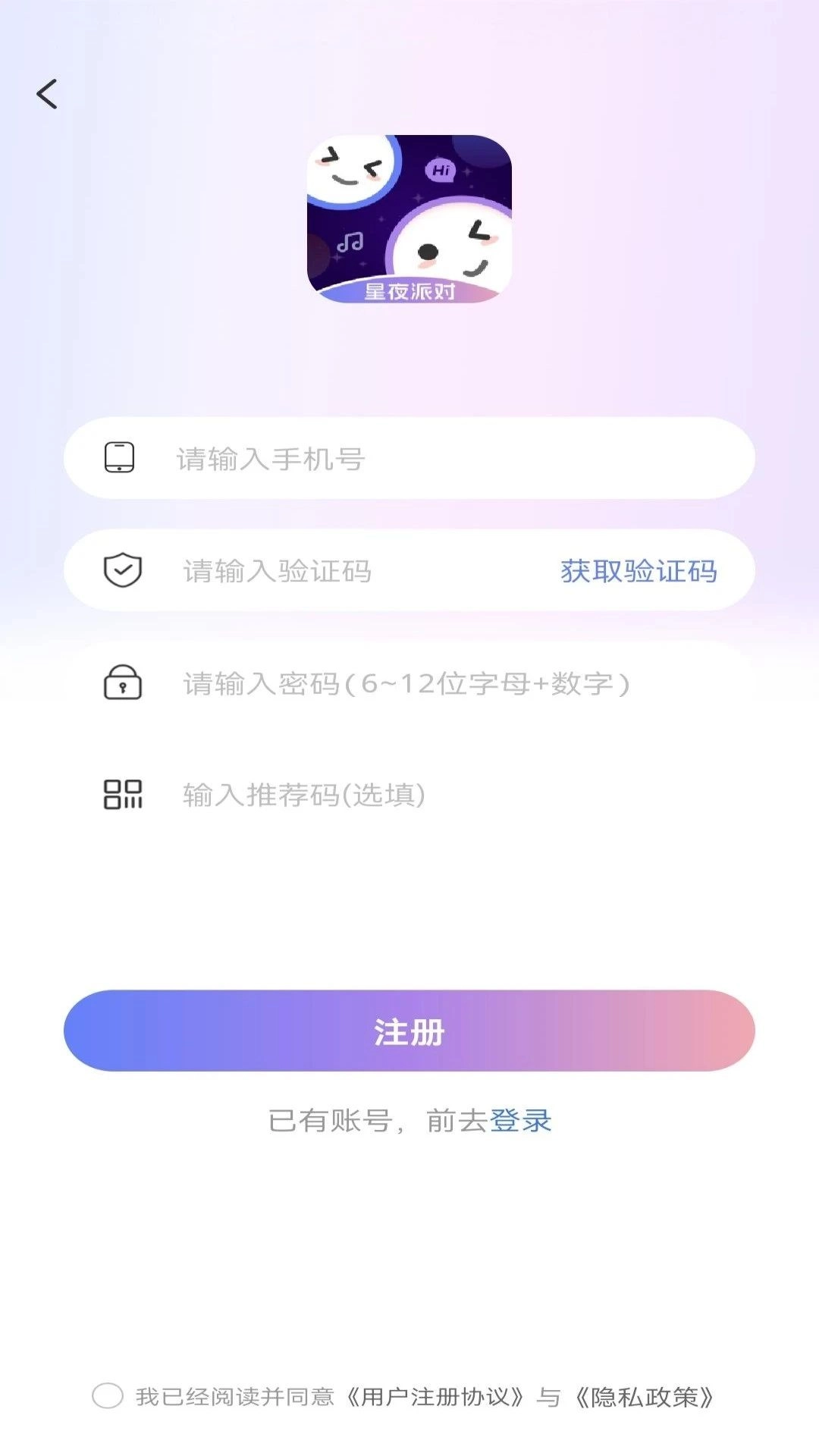This screenshot has width=819, height=1456.
Task: Click the 请输入手机号 input field
Action: [x=341, y=456]
